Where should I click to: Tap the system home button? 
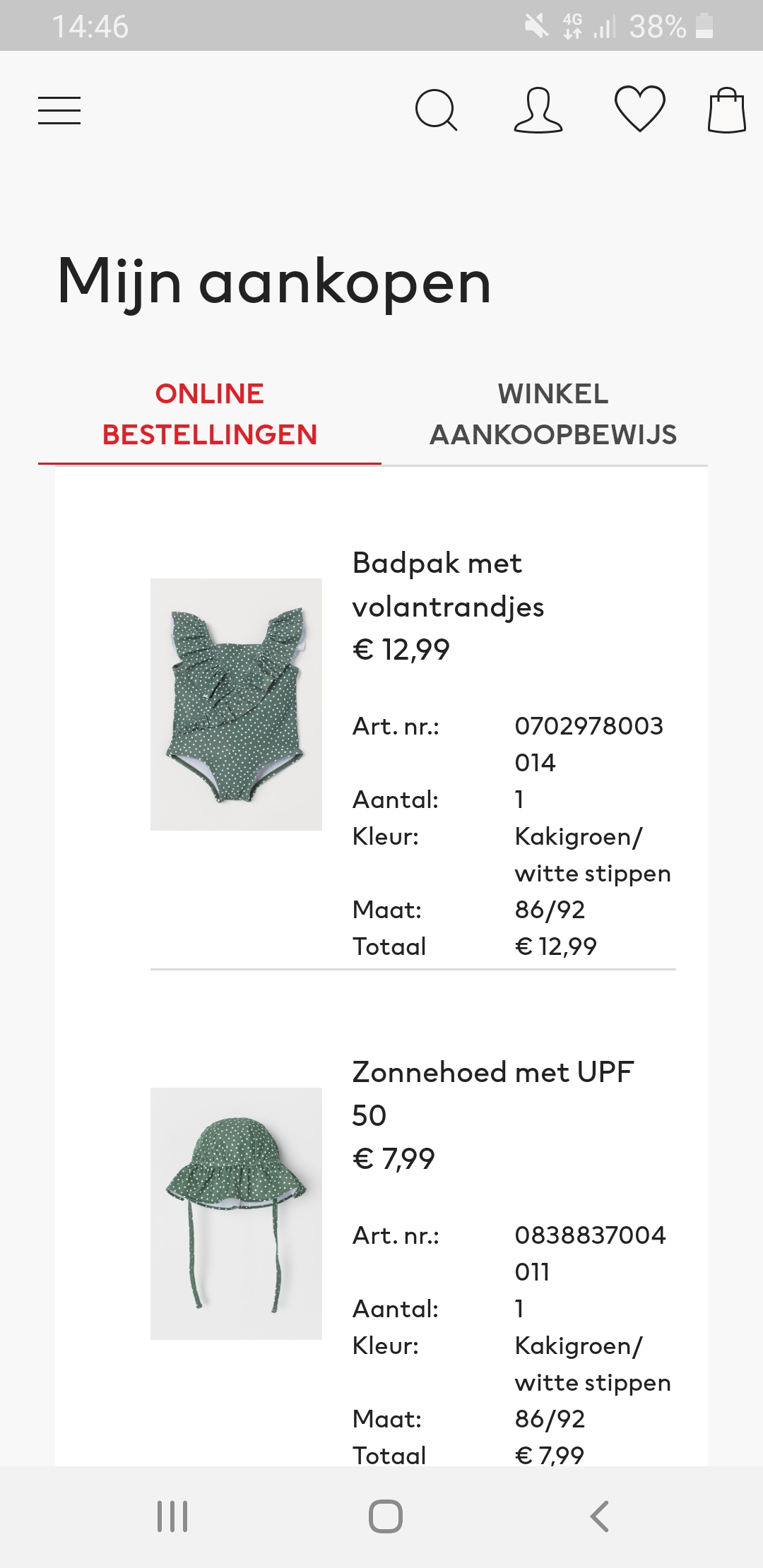click(386, 1516)
